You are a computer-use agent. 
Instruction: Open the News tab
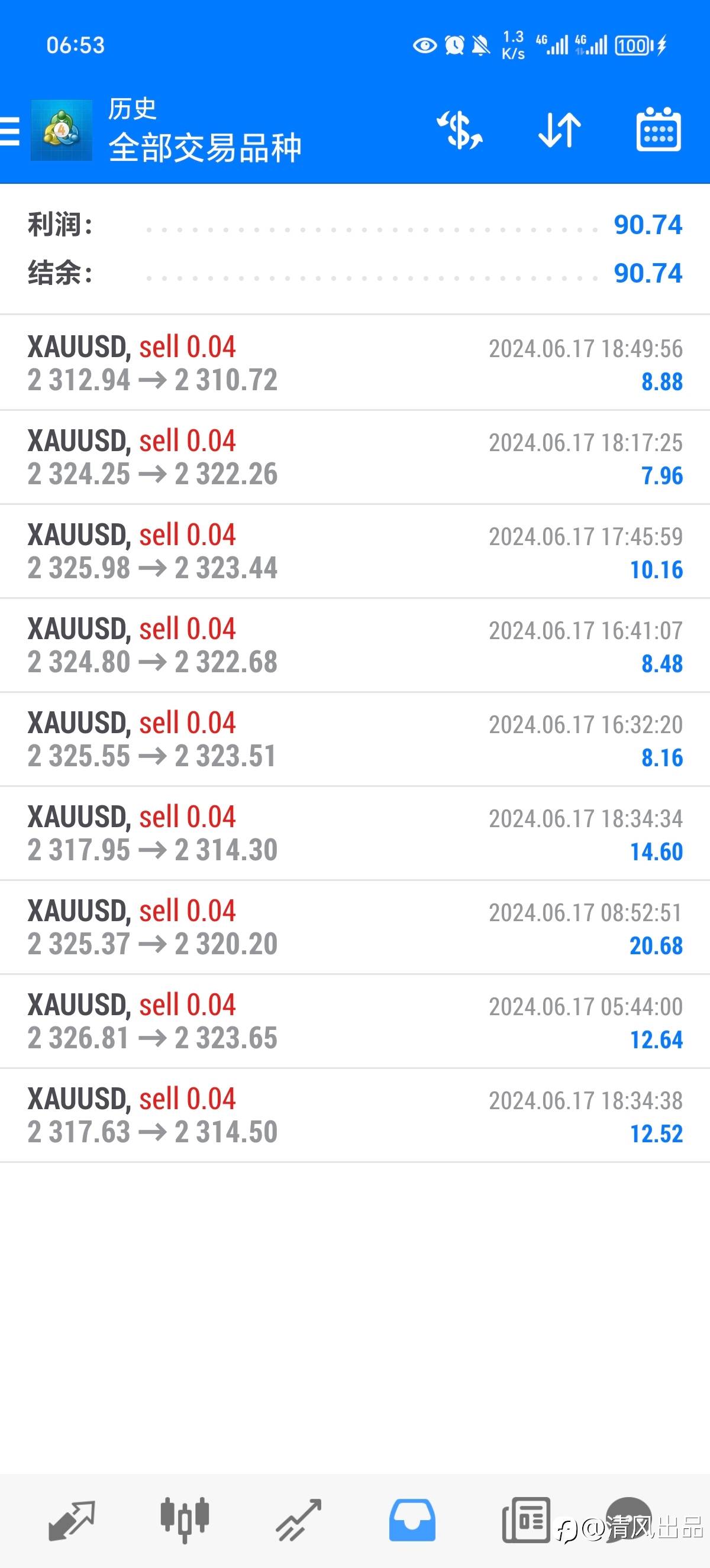(x=526, y=1520)
